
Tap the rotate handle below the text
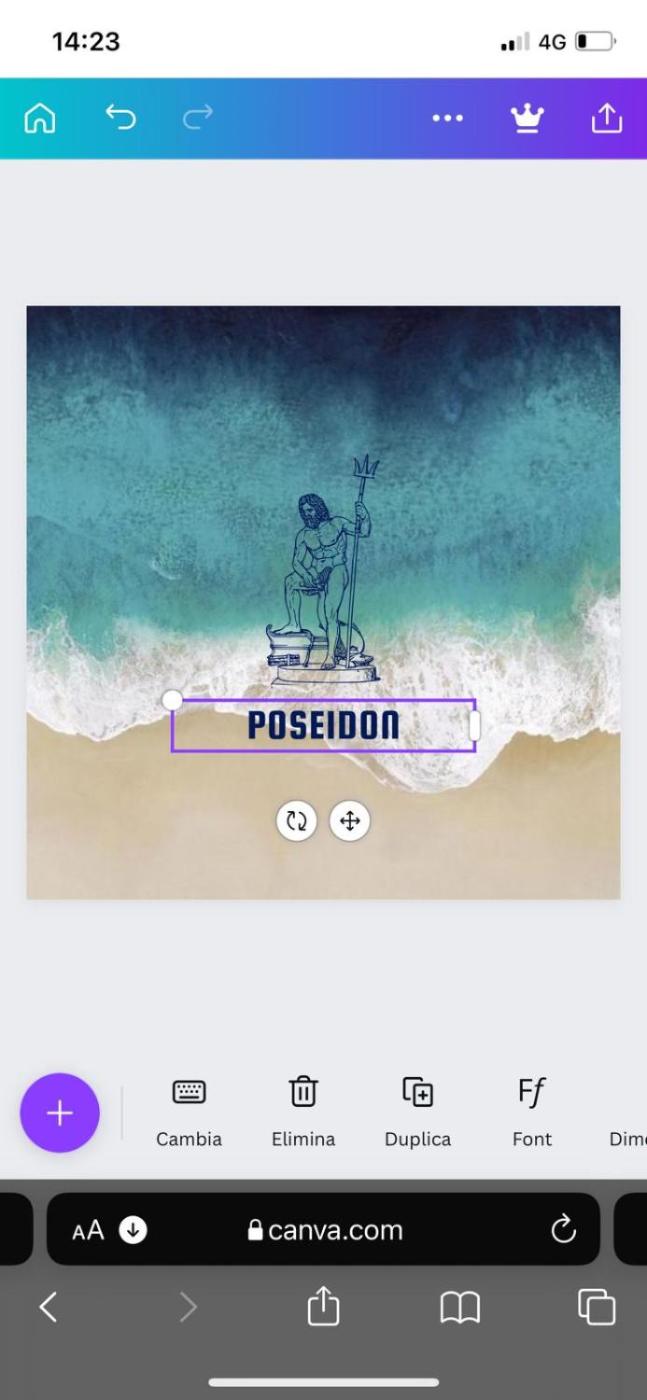coord(296,821)
